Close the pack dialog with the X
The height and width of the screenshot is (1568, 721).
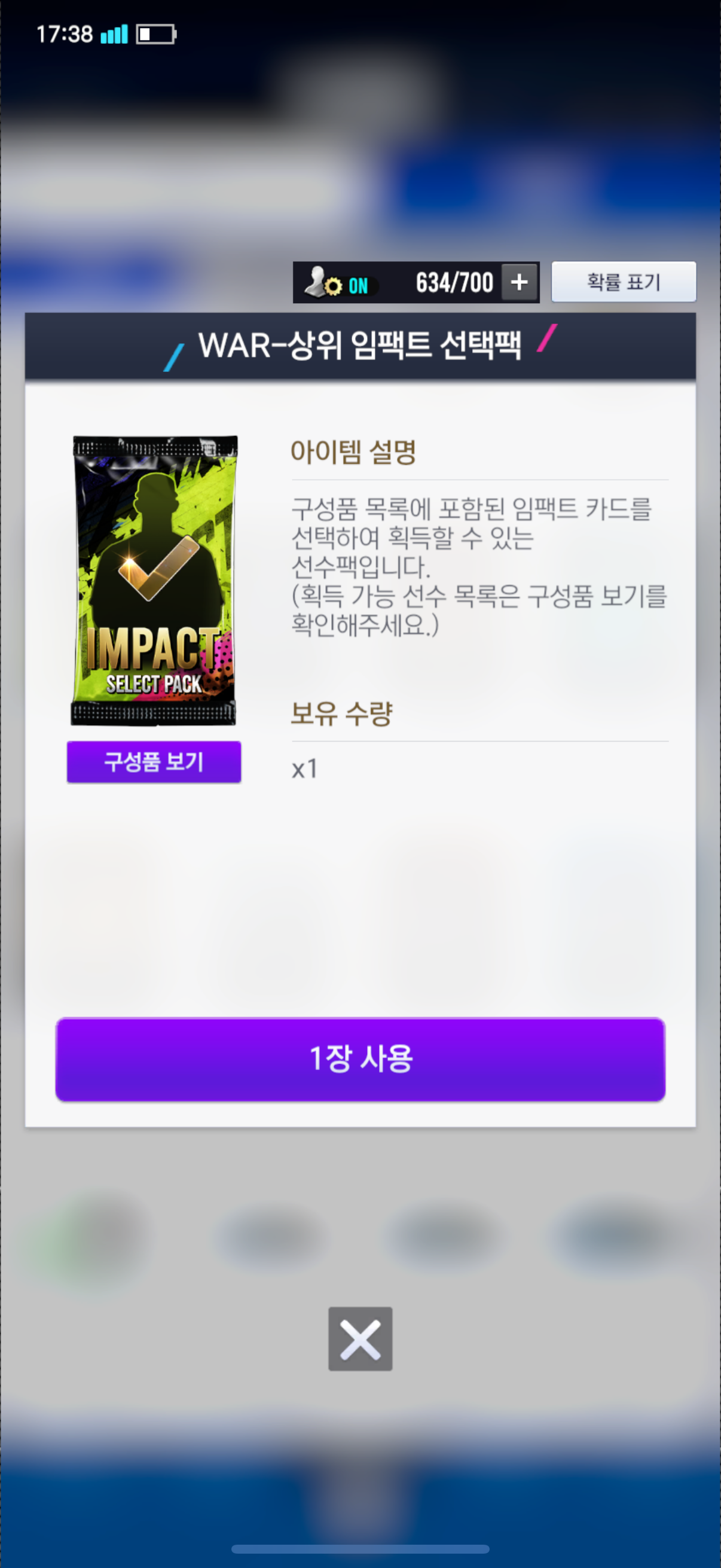tap(360, 1338)
